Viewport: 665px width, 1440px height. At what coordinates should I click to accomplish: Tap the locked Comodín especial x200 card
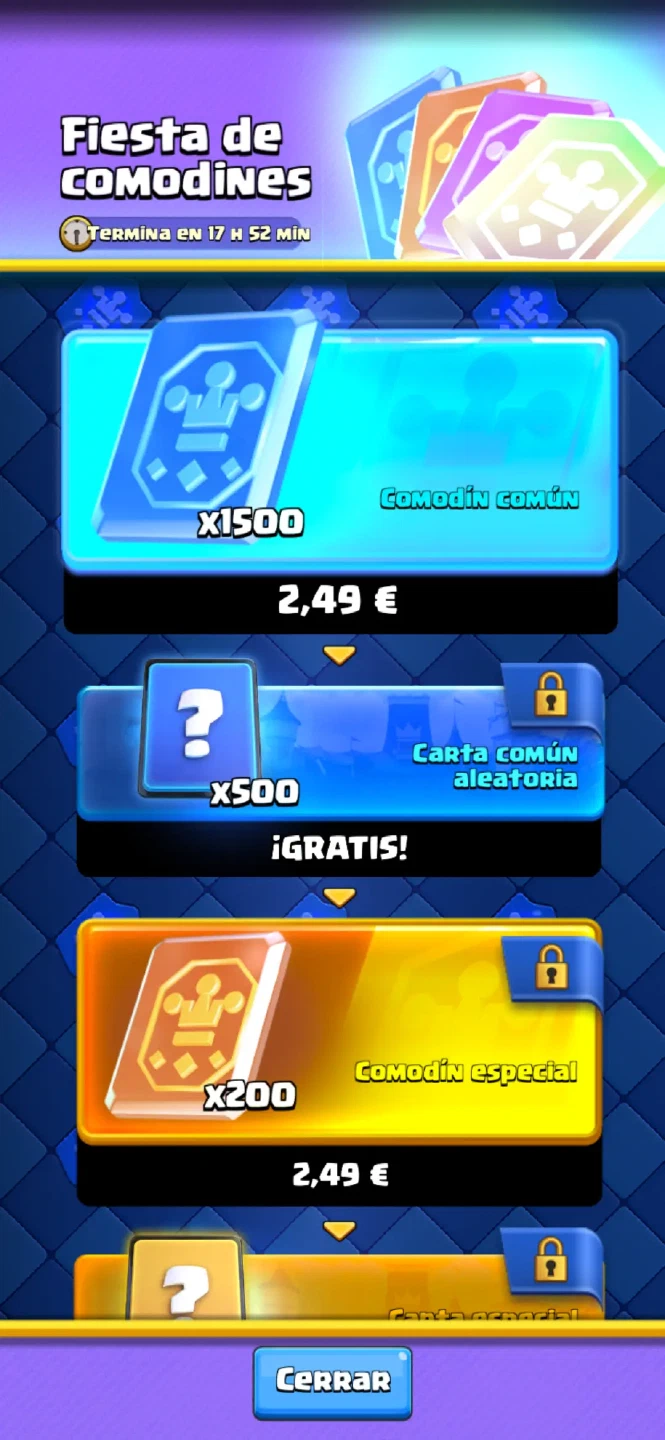[339, 1030]
